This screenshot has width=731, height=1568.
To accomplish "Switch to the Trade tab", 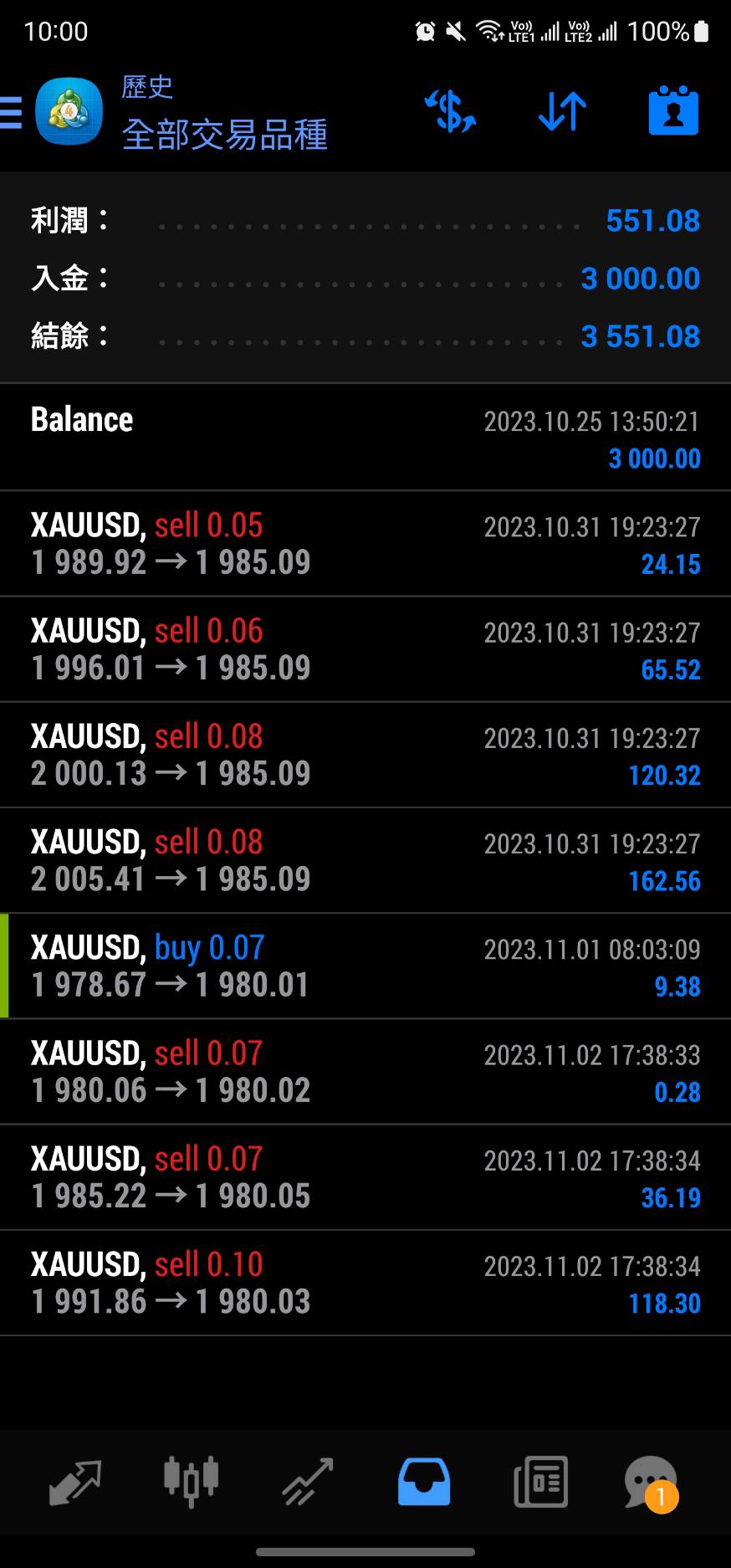I will pyautogui.click(x=308, y=1483).
